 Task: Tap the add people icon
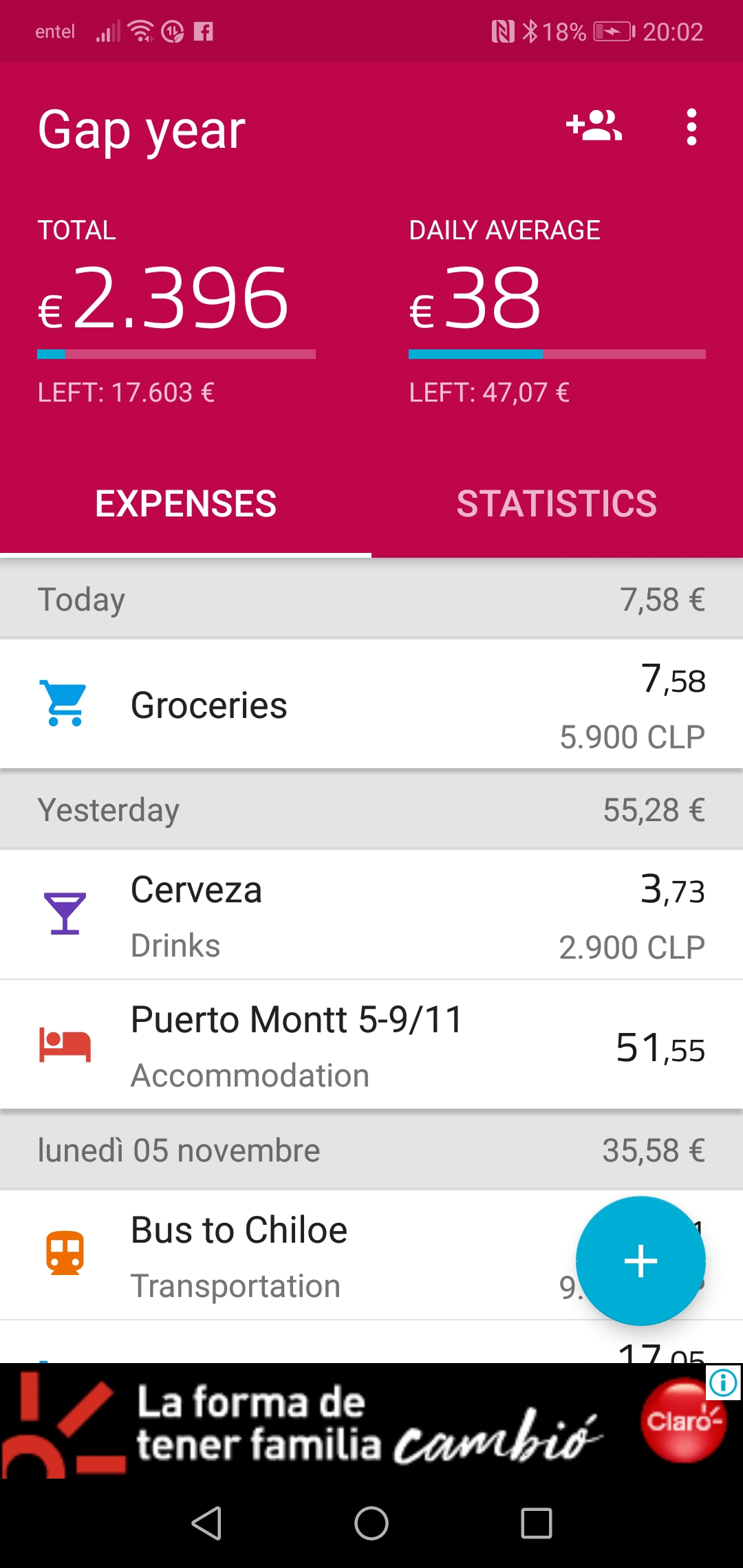[x=594, y=127]
